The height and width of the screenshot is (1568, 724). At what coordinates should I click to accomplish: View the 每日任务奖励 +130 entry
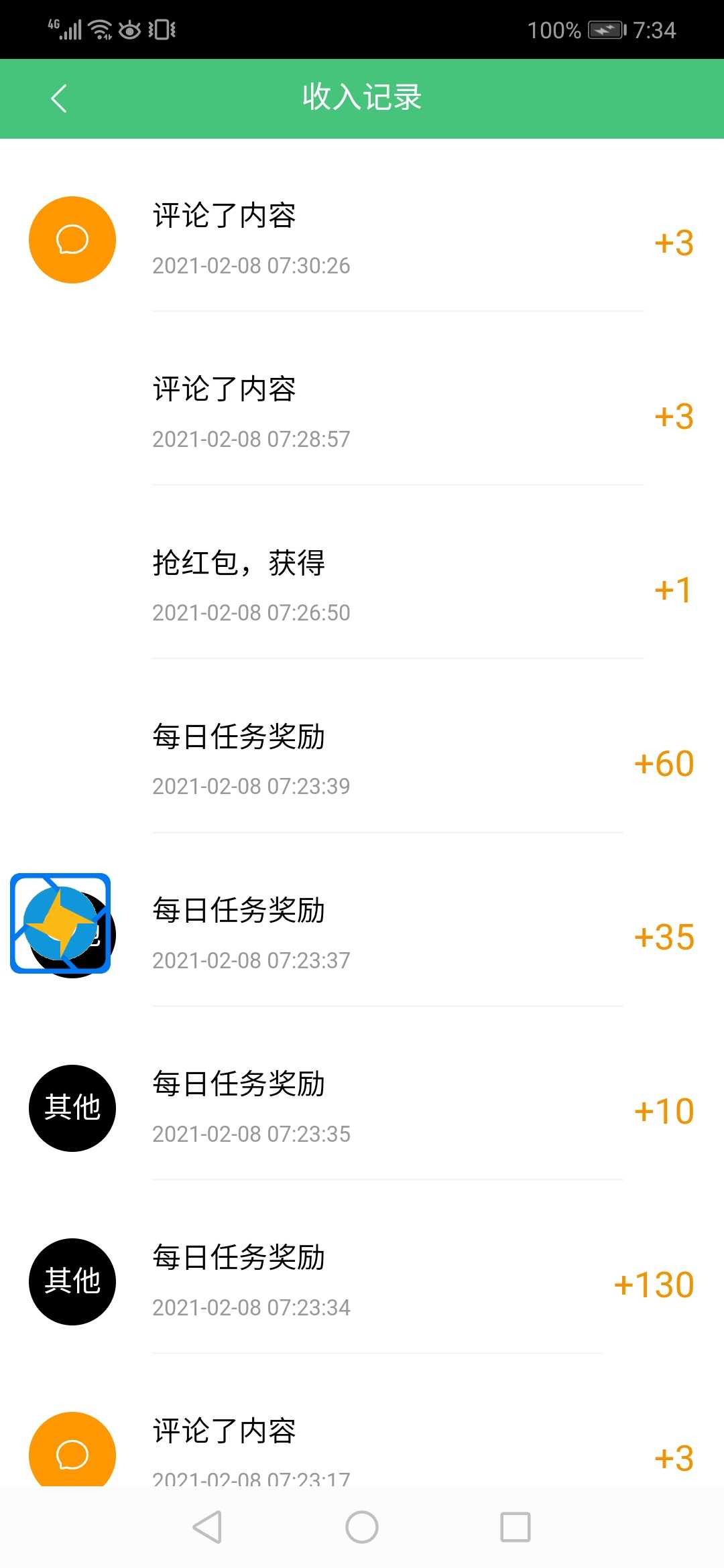pos(362,1281)
